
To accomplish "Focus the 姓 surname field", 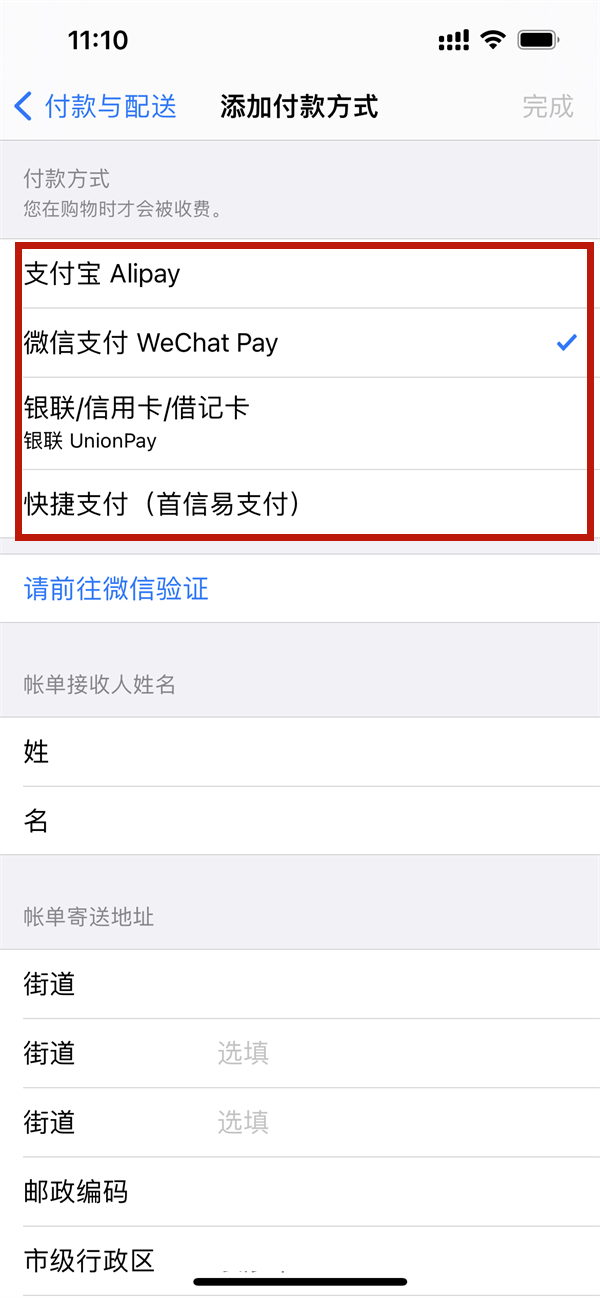I will point(300,752).
